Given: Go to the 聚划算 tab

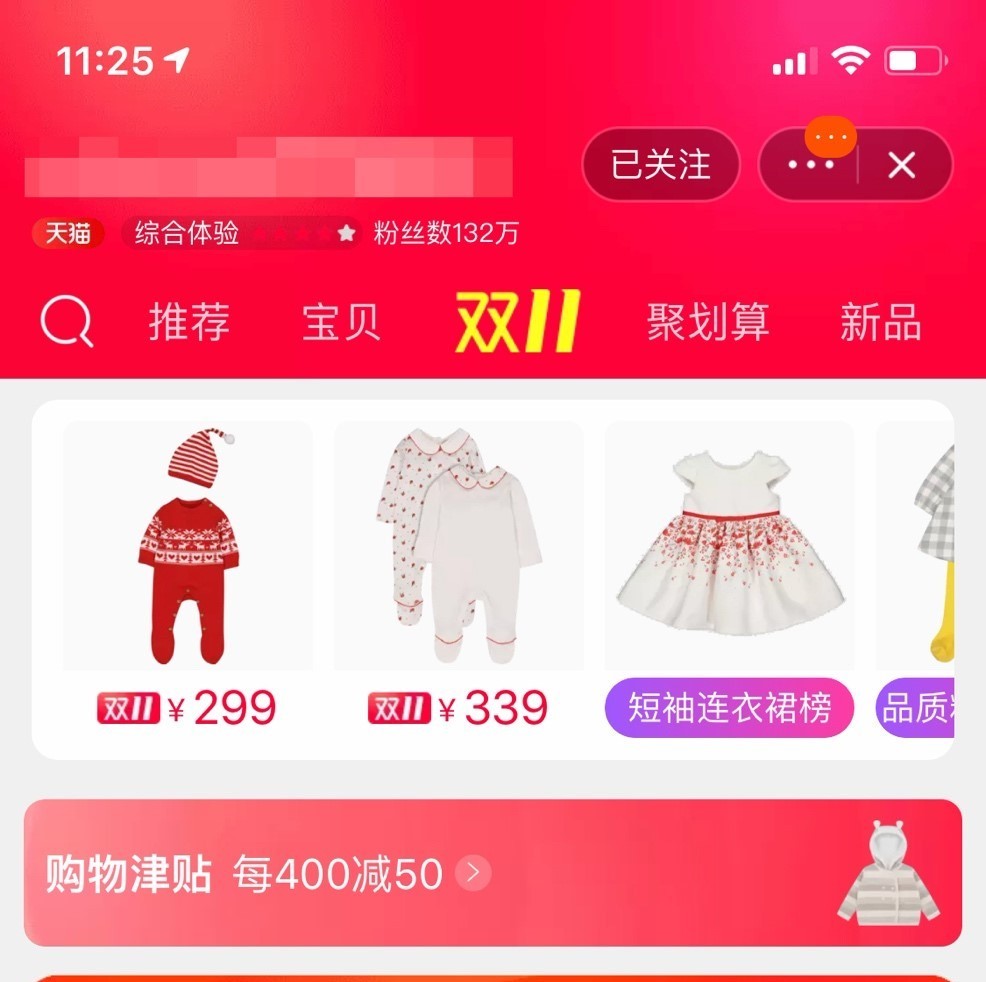Looking at the screenshot, I should click(x=708, y=323).
